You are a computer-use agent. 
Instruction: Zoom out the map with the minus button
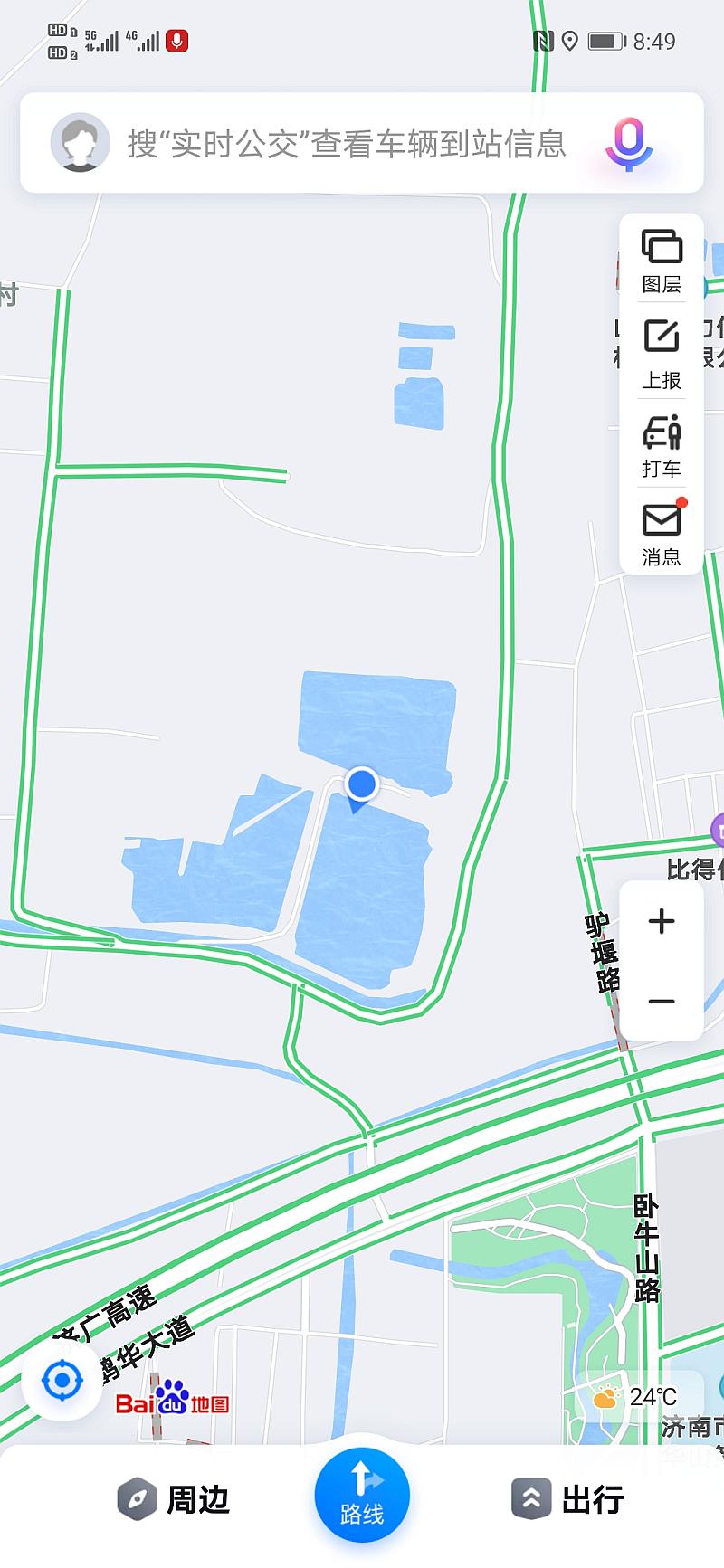pyautogui.click(x=662, y=1001)
